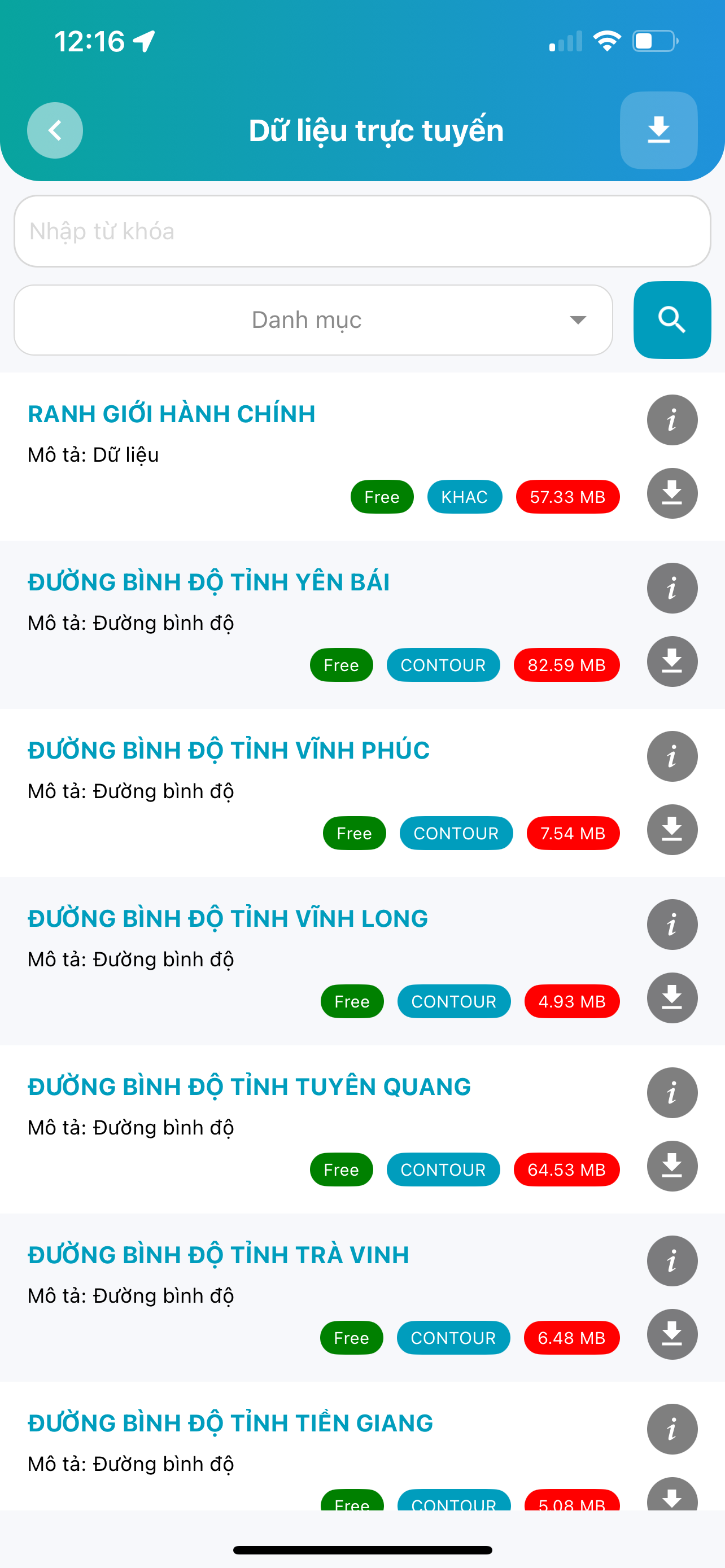Screen dimensions: 725x1568
Task: View info on the Trà Vinh contour
Action: pos(672,1261)
